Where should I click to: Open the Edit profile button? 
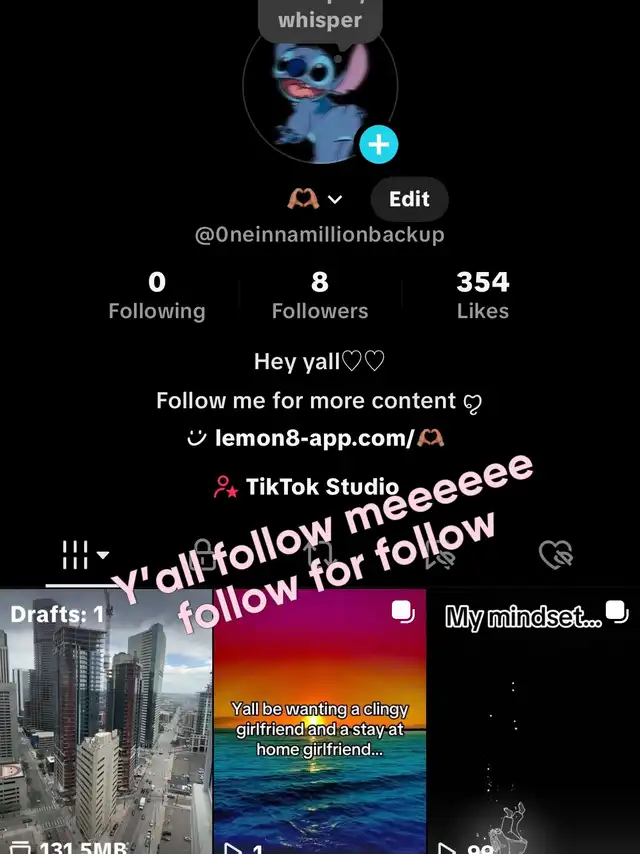tap(409, 199)
